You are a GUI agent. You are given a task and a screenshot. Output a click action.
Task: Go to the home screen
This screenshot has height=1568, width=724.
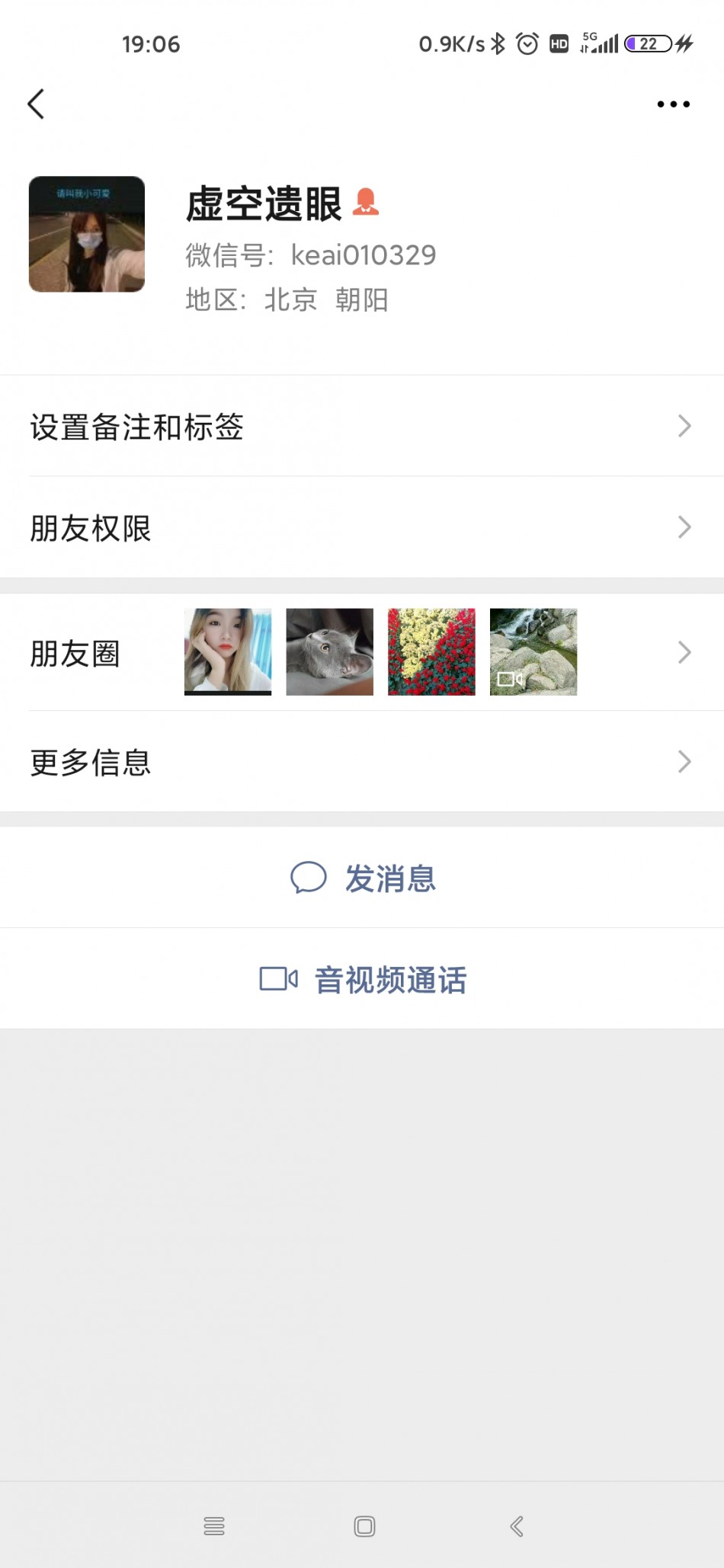pyautogui.click(x=364, y=1526)
